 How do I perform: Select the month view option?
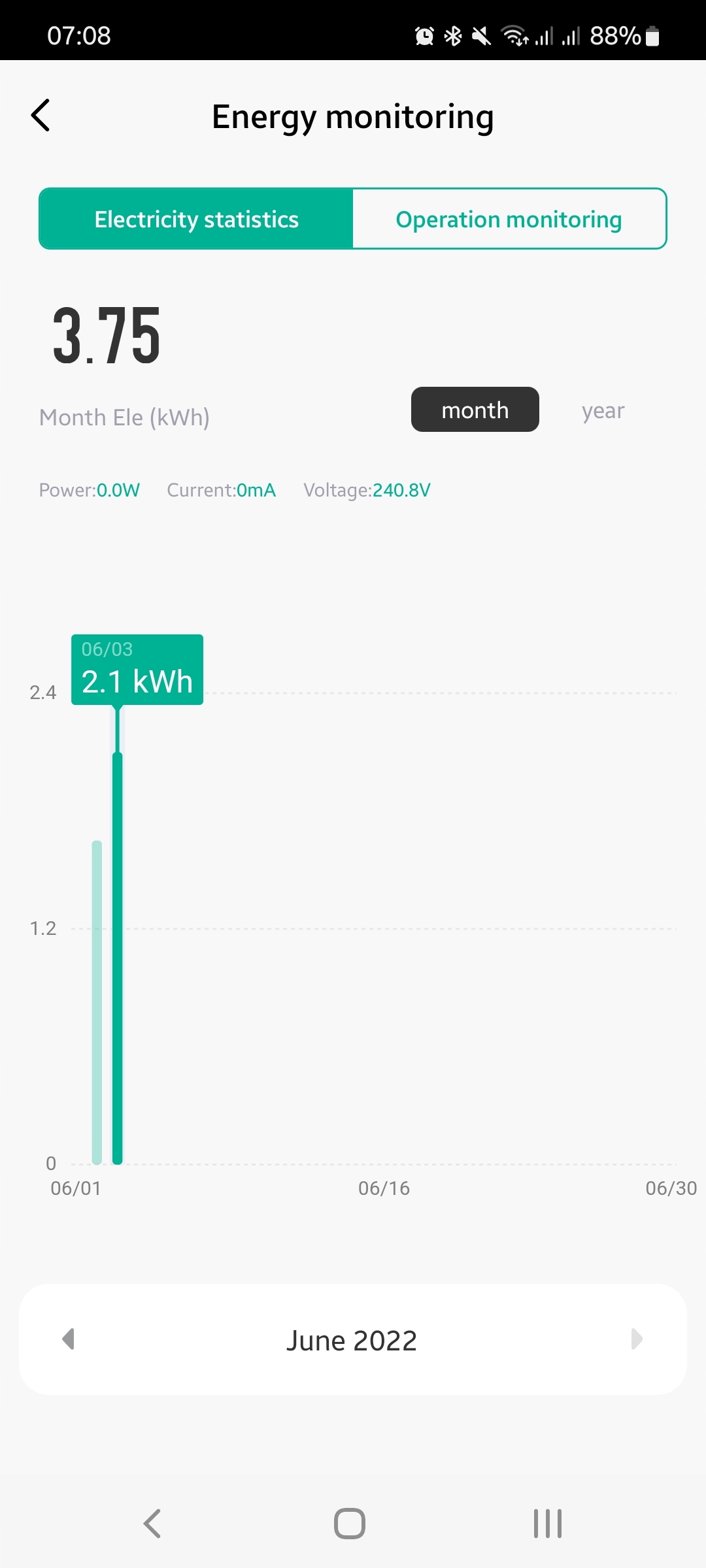(475, 410)
